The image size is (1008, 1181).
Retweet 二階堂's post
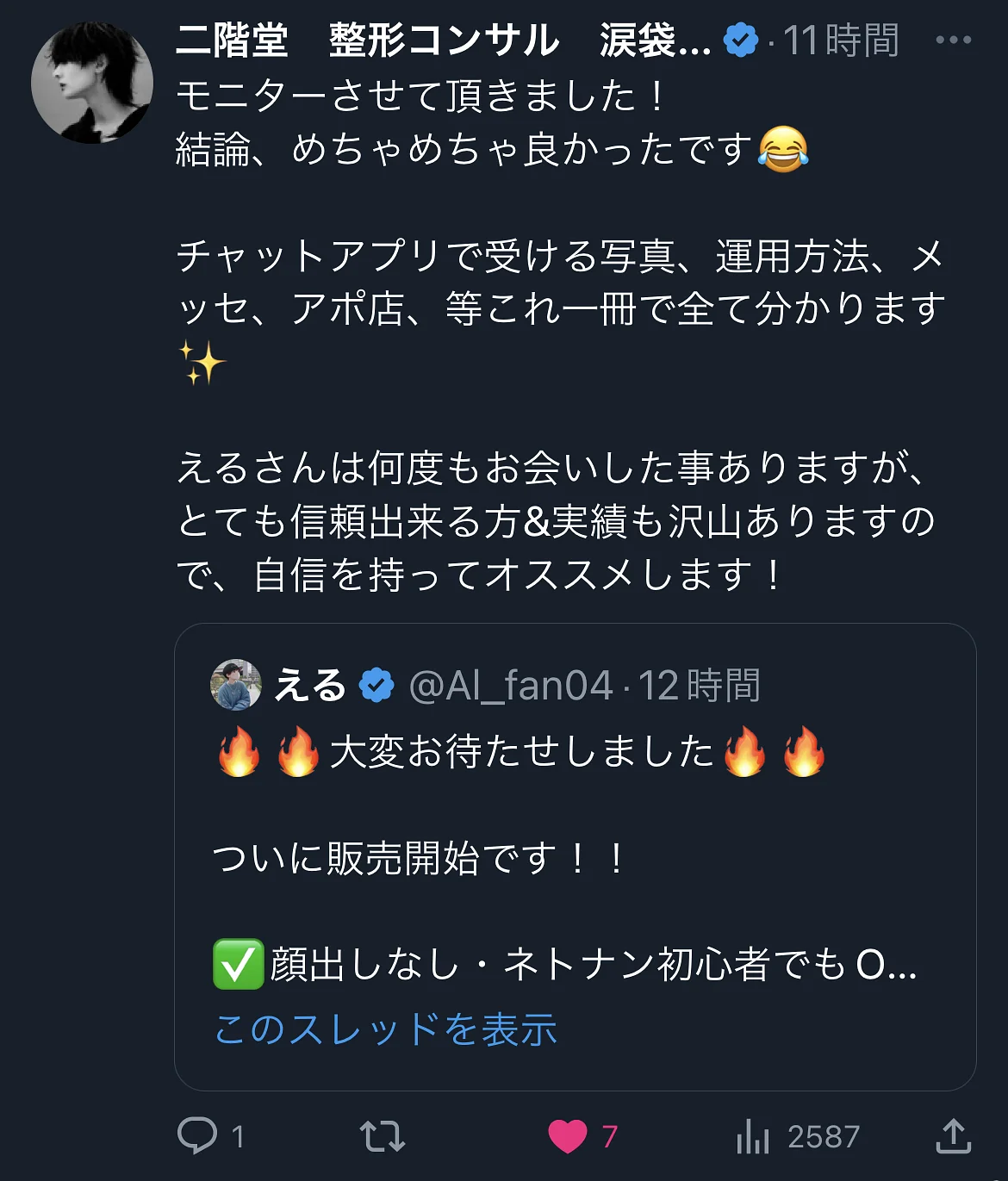pyautogui.click(x=382, y=1135)
